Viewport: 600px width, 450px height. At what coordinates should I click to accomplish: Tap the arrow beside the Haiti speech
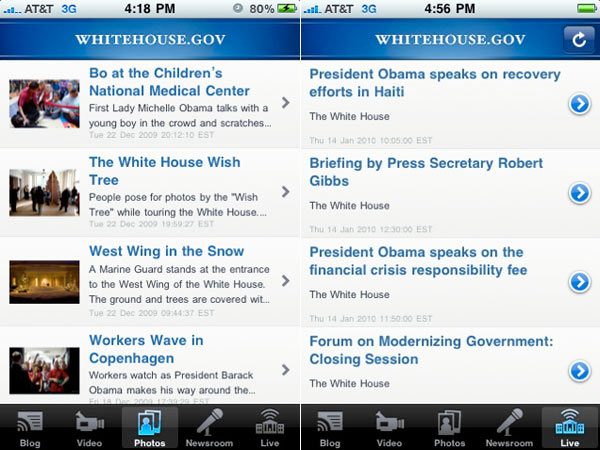click(x=580, y=104)
